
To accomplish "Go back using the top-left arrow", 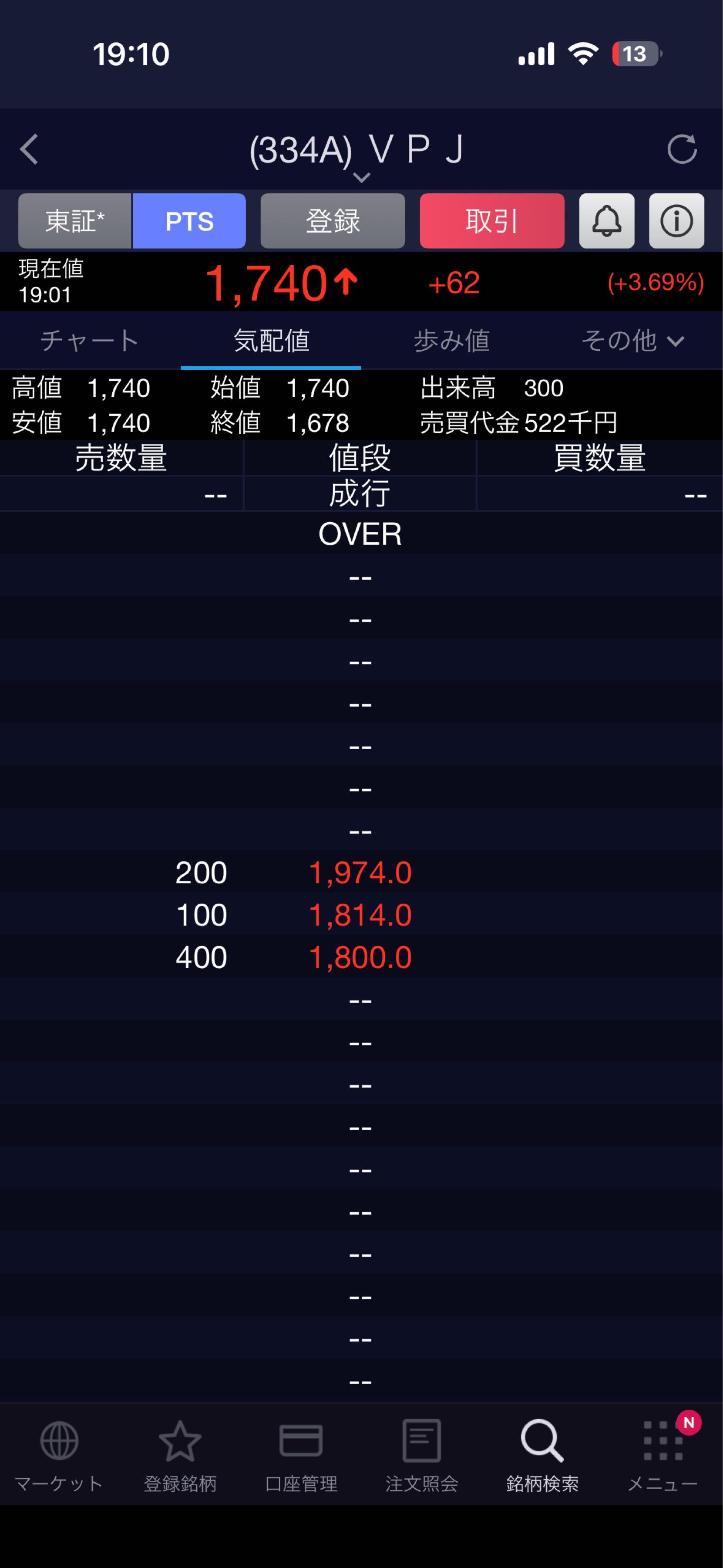I will (x=29, y=149).
